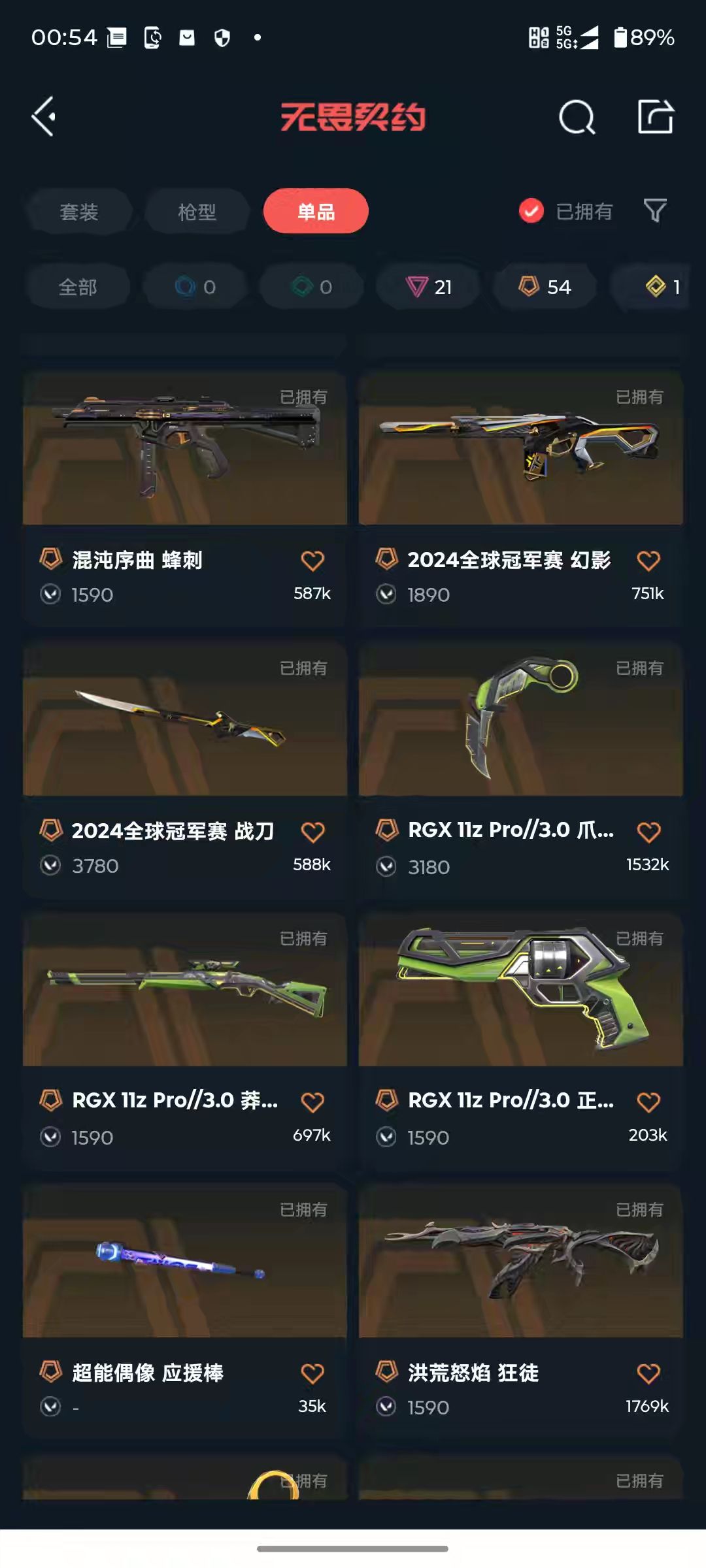Image resolution: width=706 pixels, height=1568 pixels.
Task: Switch to the 套装 tab
Action: coord(78,212)
